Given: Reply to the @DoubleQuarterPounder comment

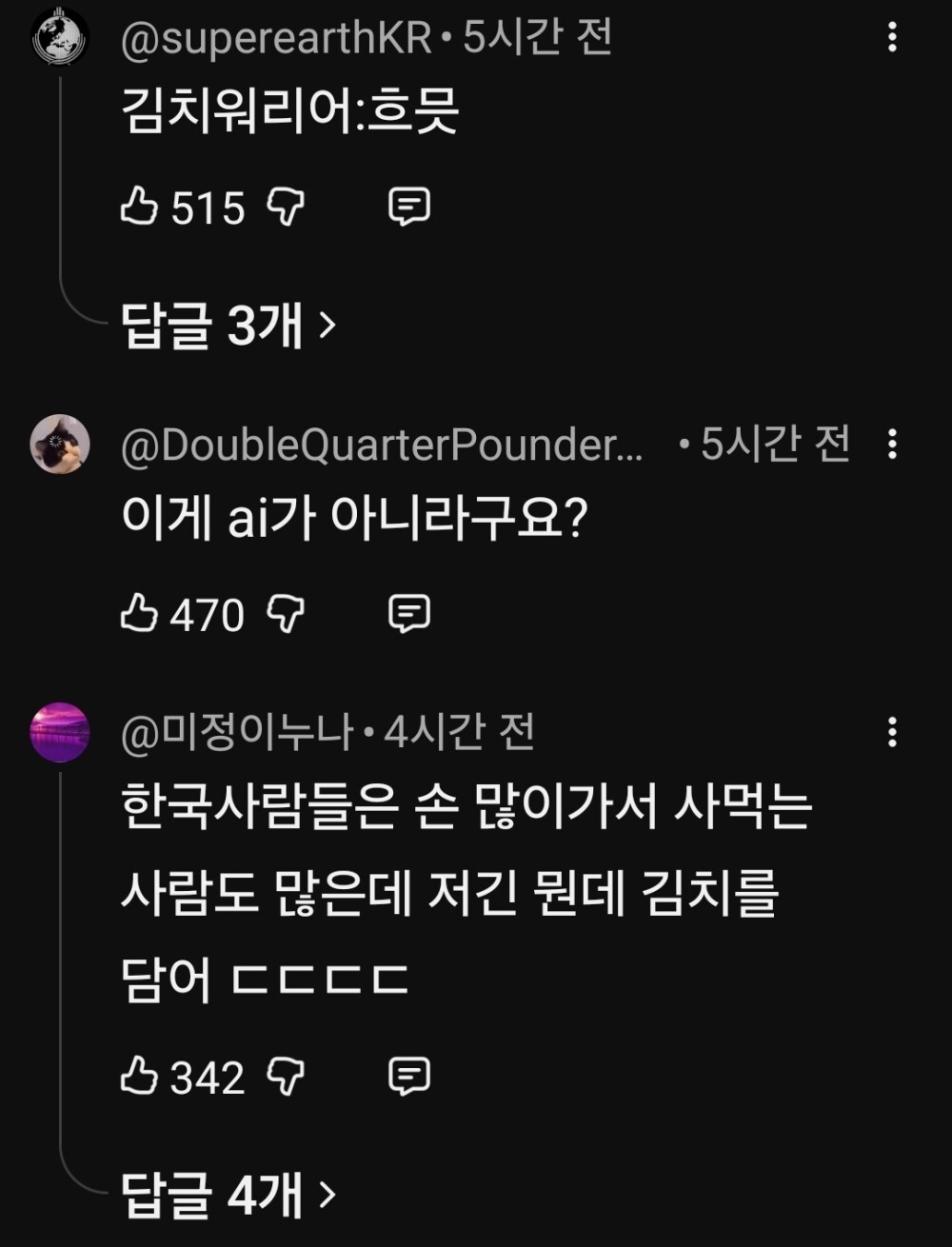Looking at the screenshot, I should [x=409, y=614].
